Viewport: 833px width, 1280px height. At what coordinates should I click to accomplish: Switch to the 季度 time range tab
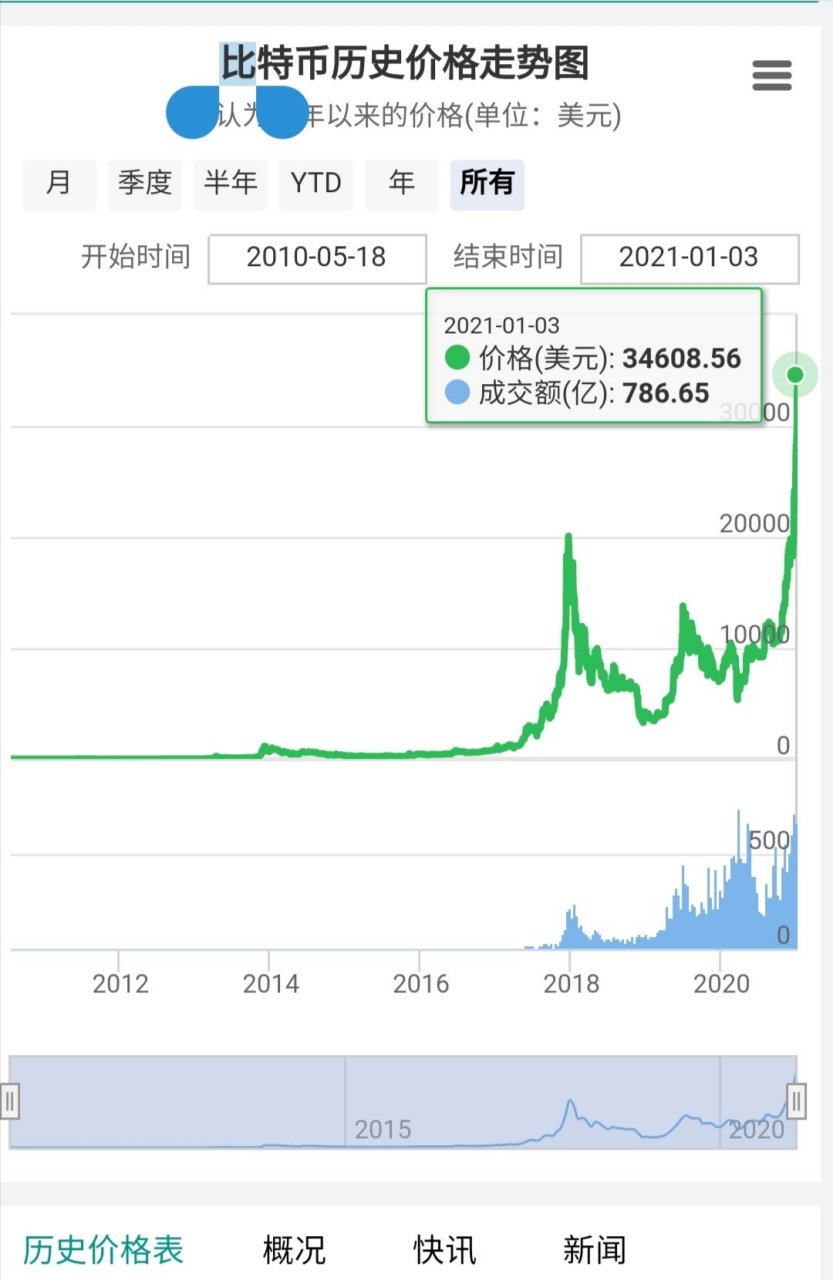click(144, 184)
